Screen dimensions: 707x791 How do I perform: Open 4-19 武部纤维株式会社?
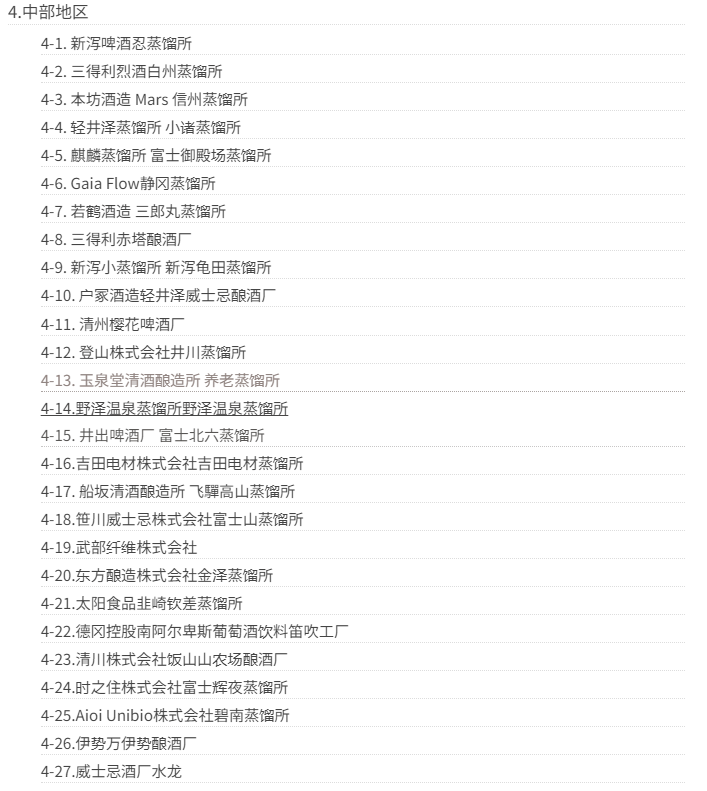[119, 548]
